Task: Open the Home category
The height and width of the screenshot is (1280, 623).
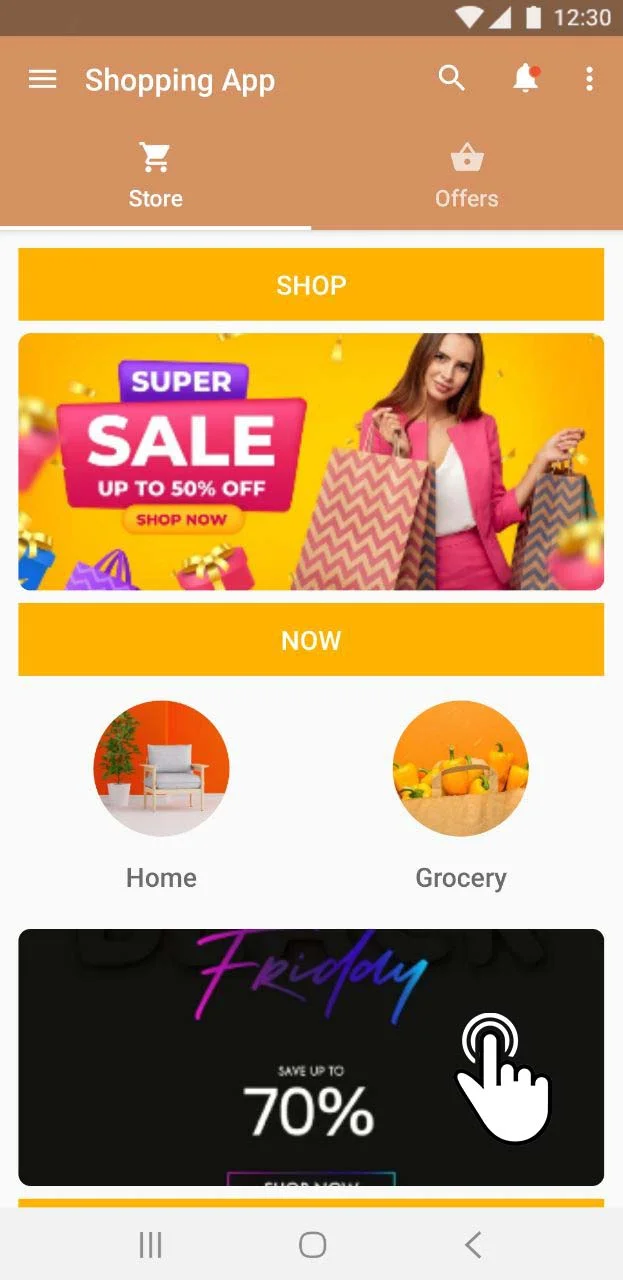Action: (x=161, y=770)
